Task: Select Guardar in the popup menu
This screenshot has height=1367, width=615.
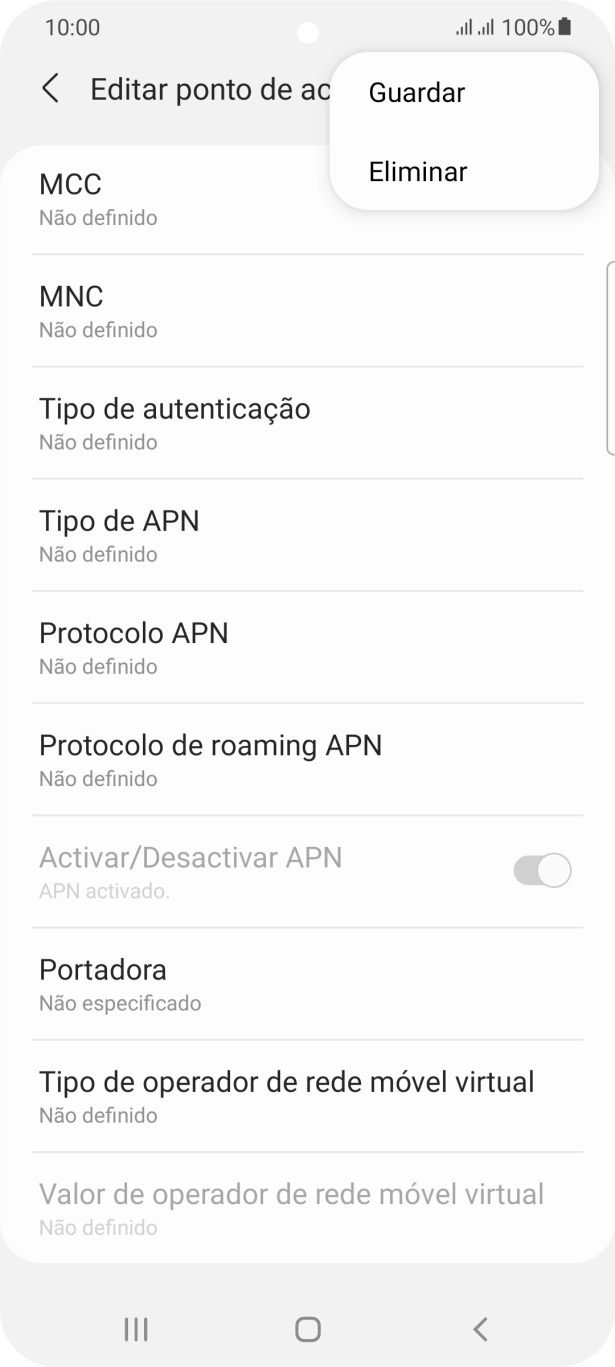Action: tap(417, 93)
